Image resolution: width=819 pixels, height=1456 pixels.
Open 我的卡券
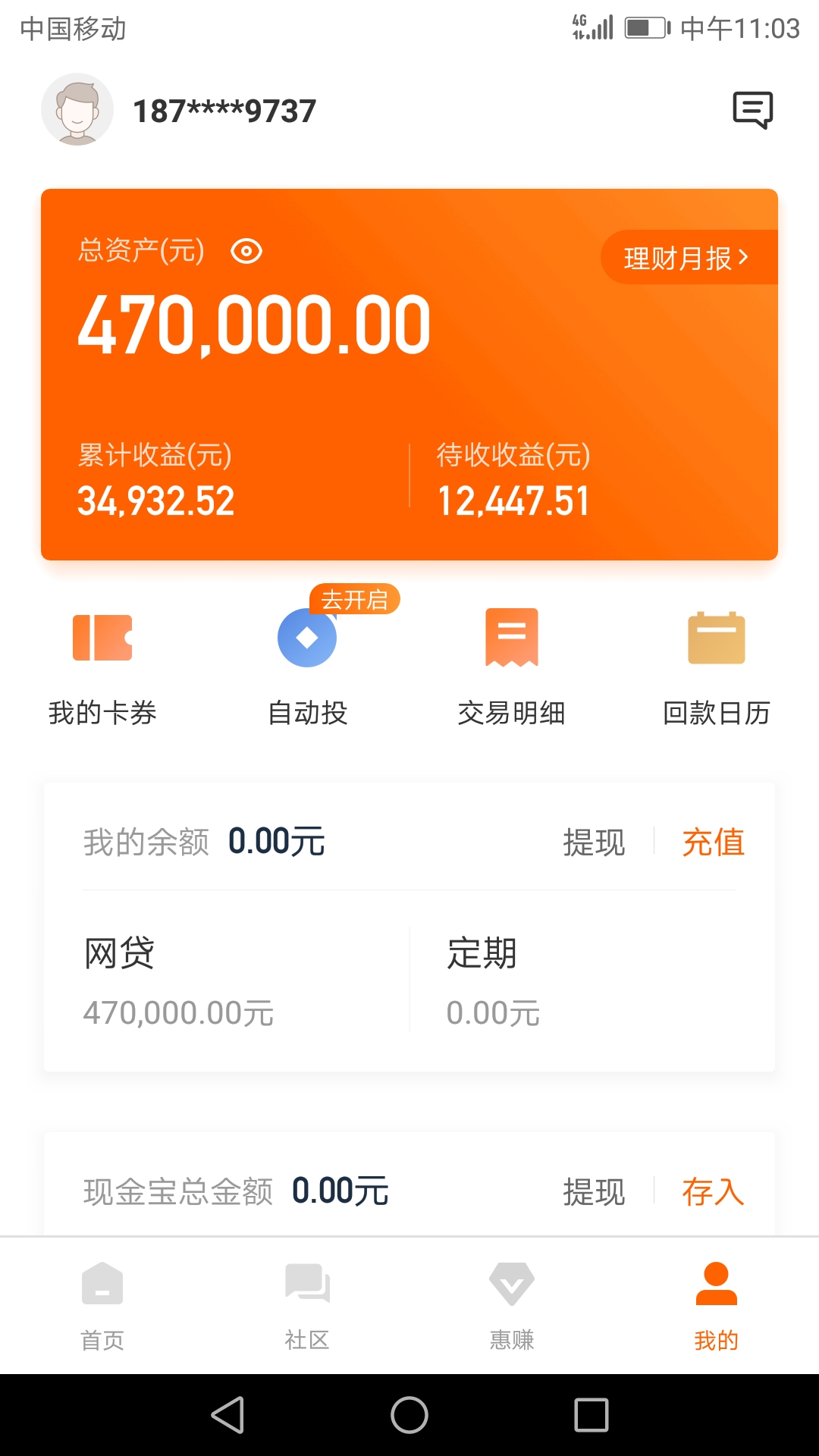pyautogui.click(x=102, y=667)
